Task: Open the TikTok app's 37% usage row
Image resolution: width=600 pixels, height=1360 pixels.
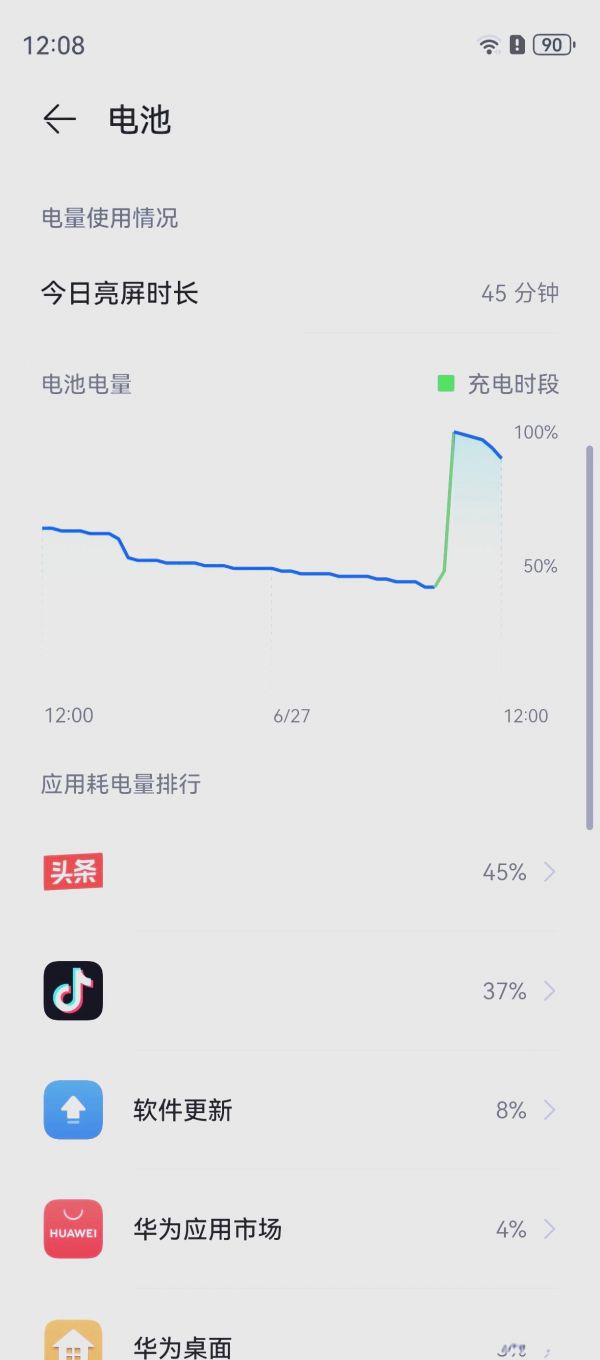Action: (x=300, y=991)
